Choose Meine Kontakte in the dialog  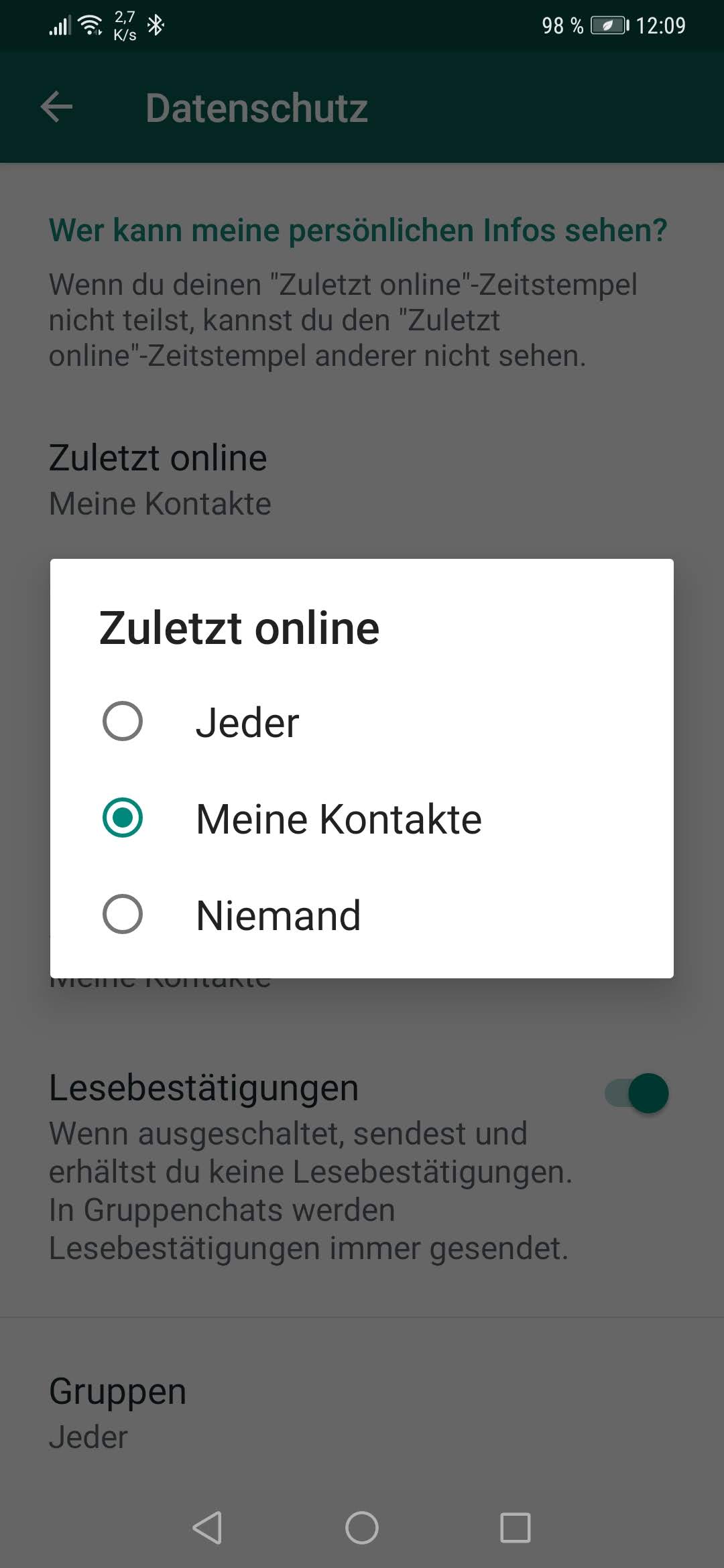(x=123, y=818)
